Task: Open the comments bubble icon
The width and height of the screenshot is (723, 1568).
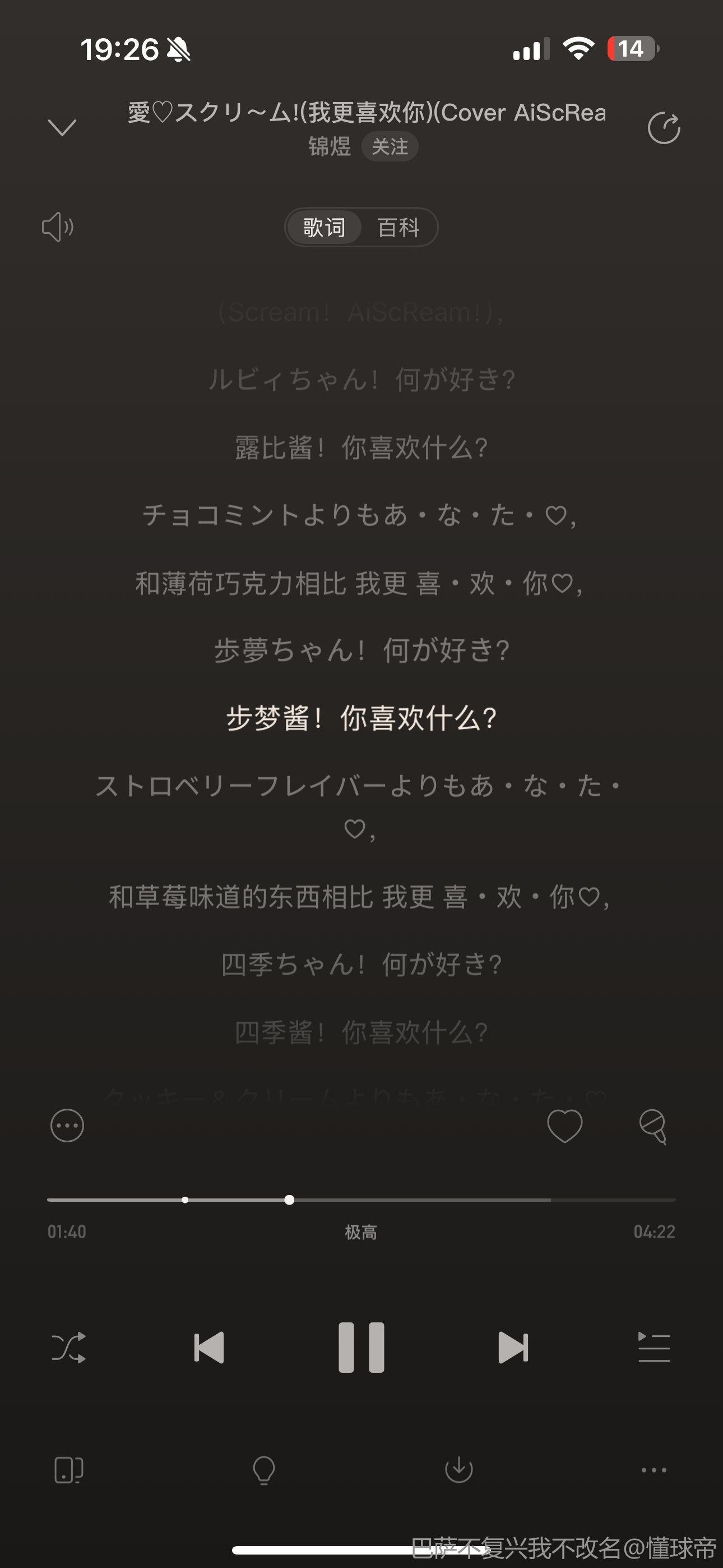Action: click(653, 1126)
